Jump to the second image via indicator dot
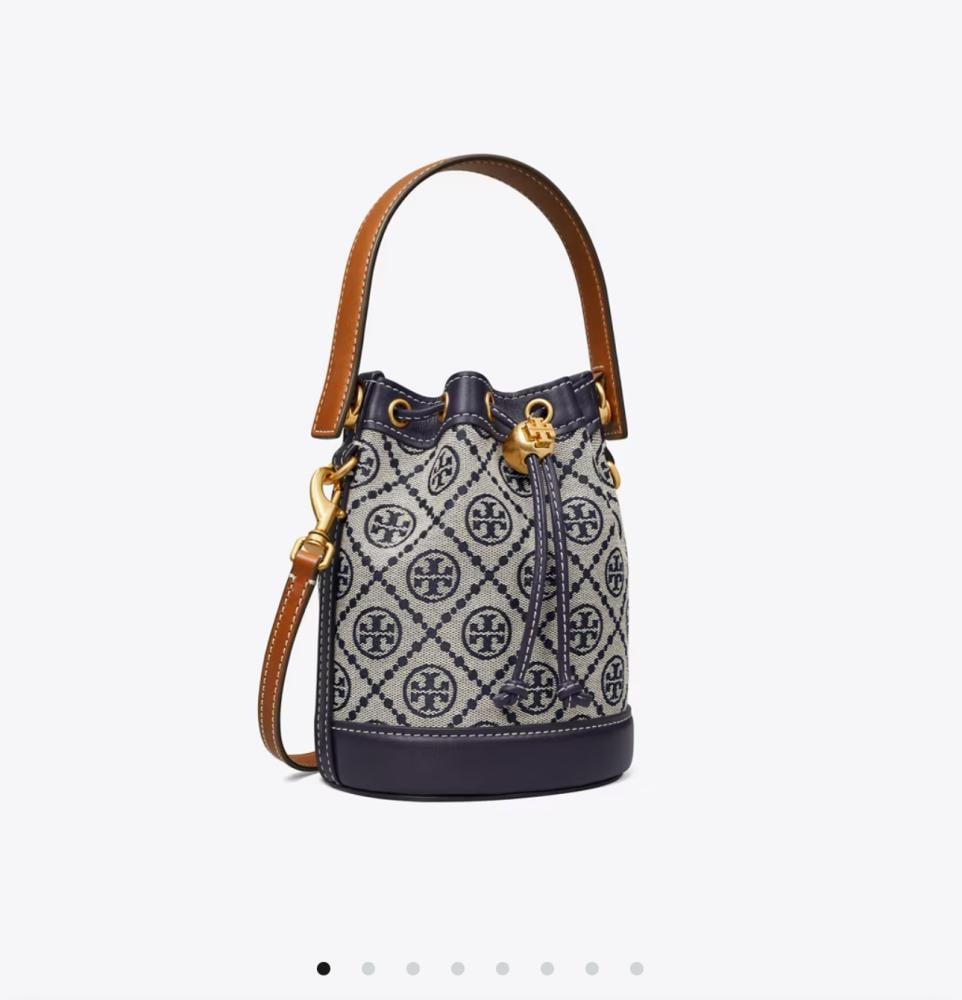The width and height of the screenshot is (962, 1000). pos(368,968)
